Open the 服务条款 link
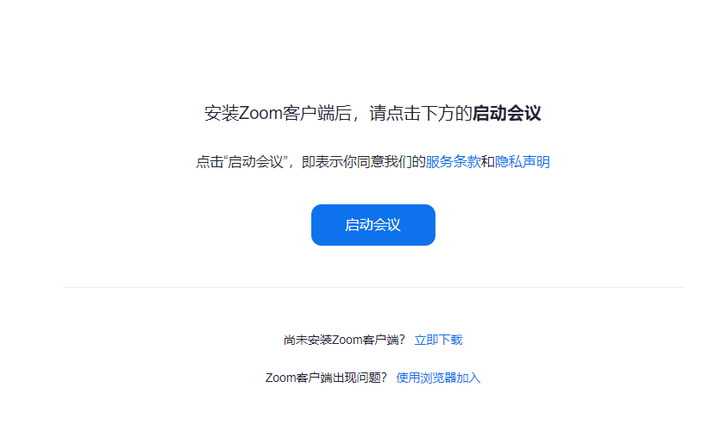The width and height of the screenshot is (720, 425). click(x=453, y=162)
